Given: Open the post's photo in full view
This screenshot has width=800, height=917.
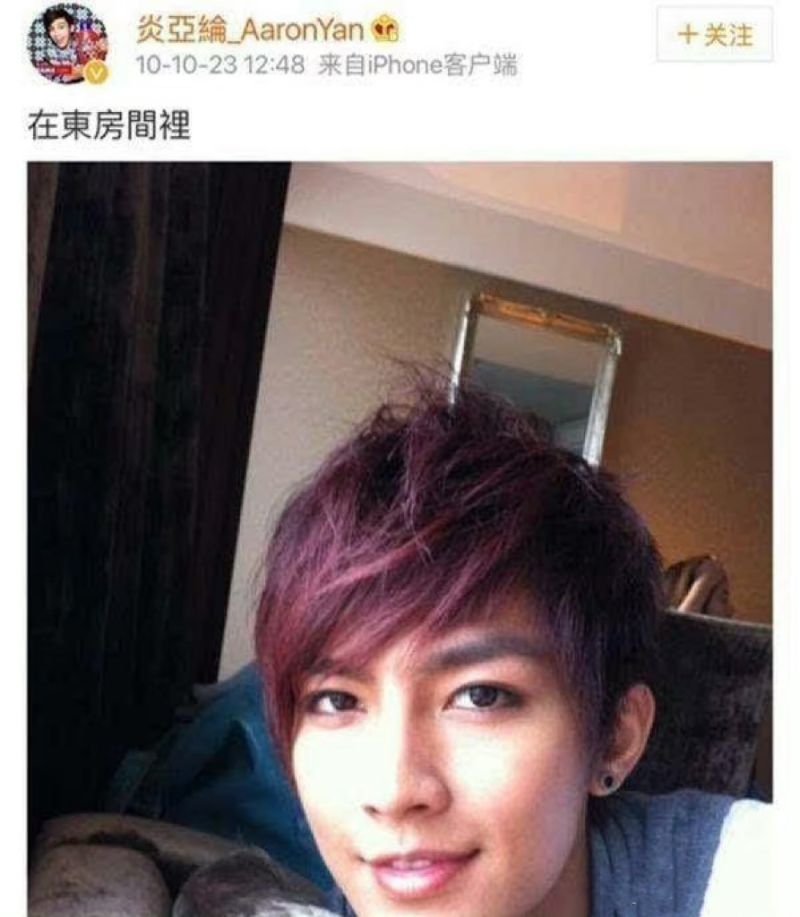Looking at the screenshot, I should pos(400,538).
